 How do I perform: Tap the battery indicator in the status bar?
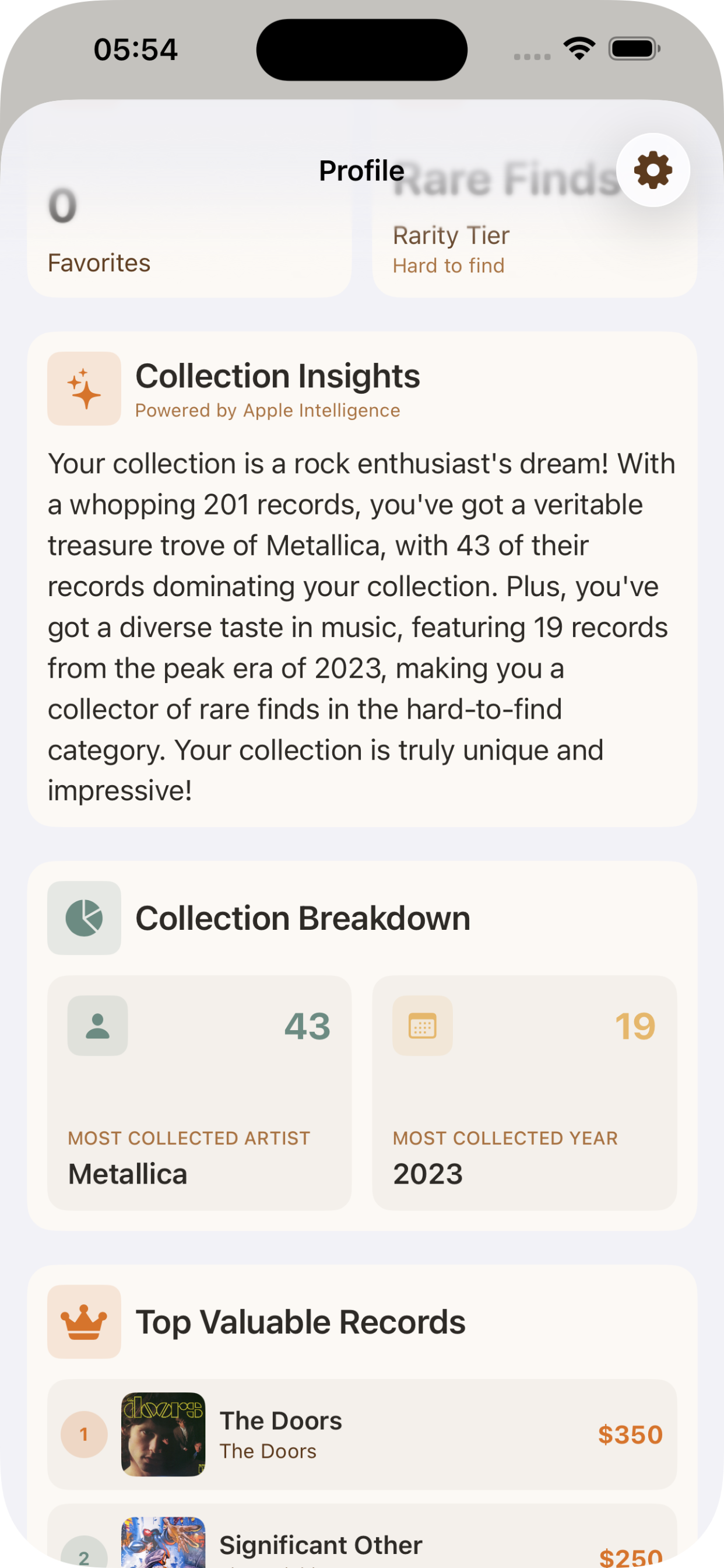(632, 48)
